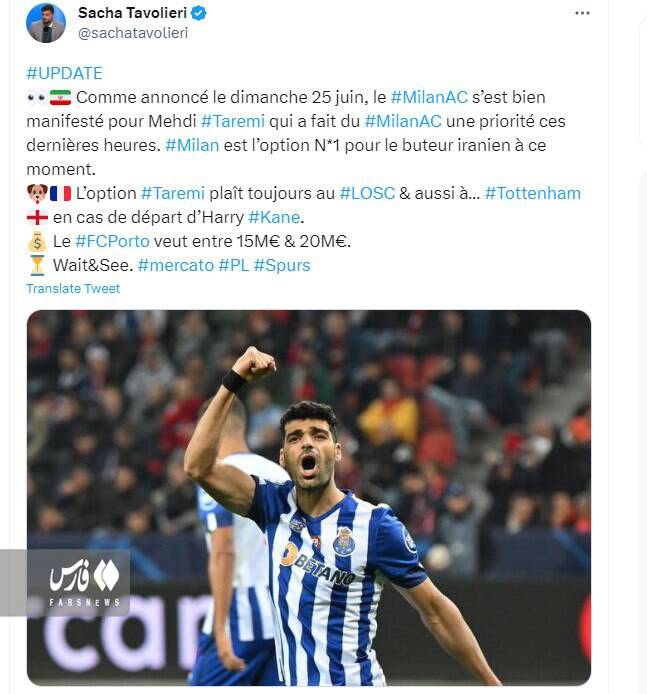Visit the @sachatavolieri handle
This screenshot has width=647, height=694.
point(133,33)
